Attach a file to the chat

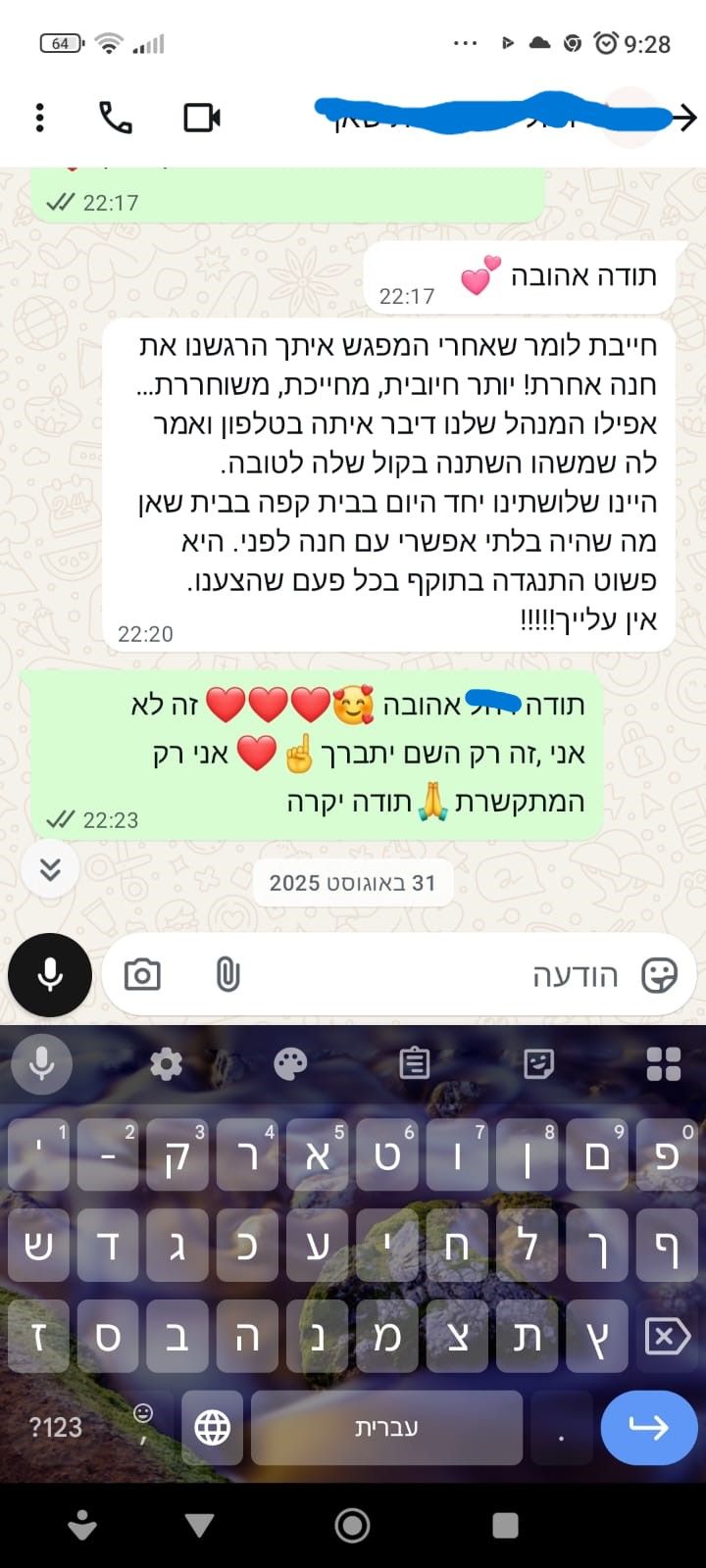227,975
